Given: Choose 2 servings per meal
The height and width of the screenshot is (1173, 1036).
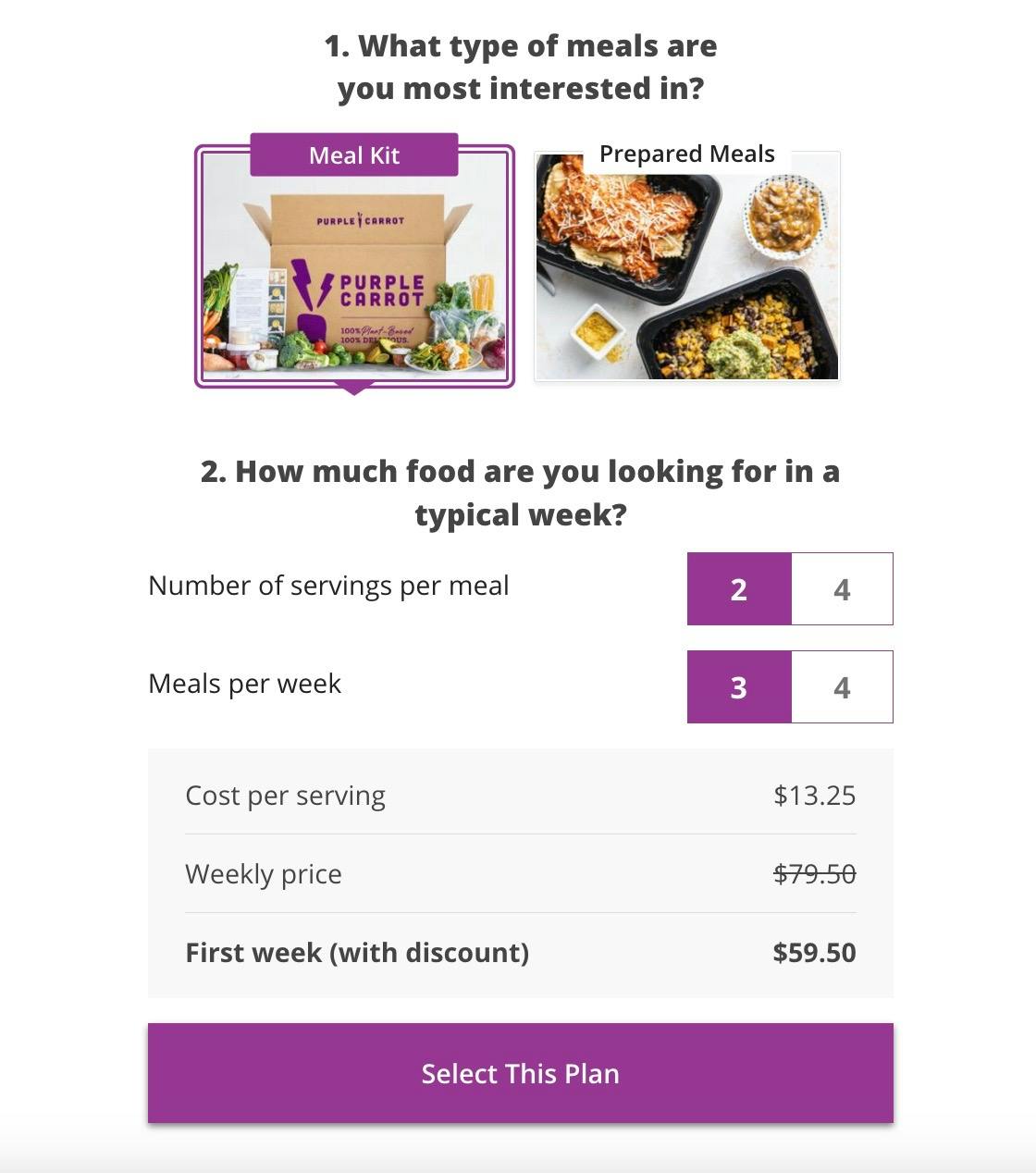Looking at the screenshot, I should pyautogui.click(x=739, y=588).
